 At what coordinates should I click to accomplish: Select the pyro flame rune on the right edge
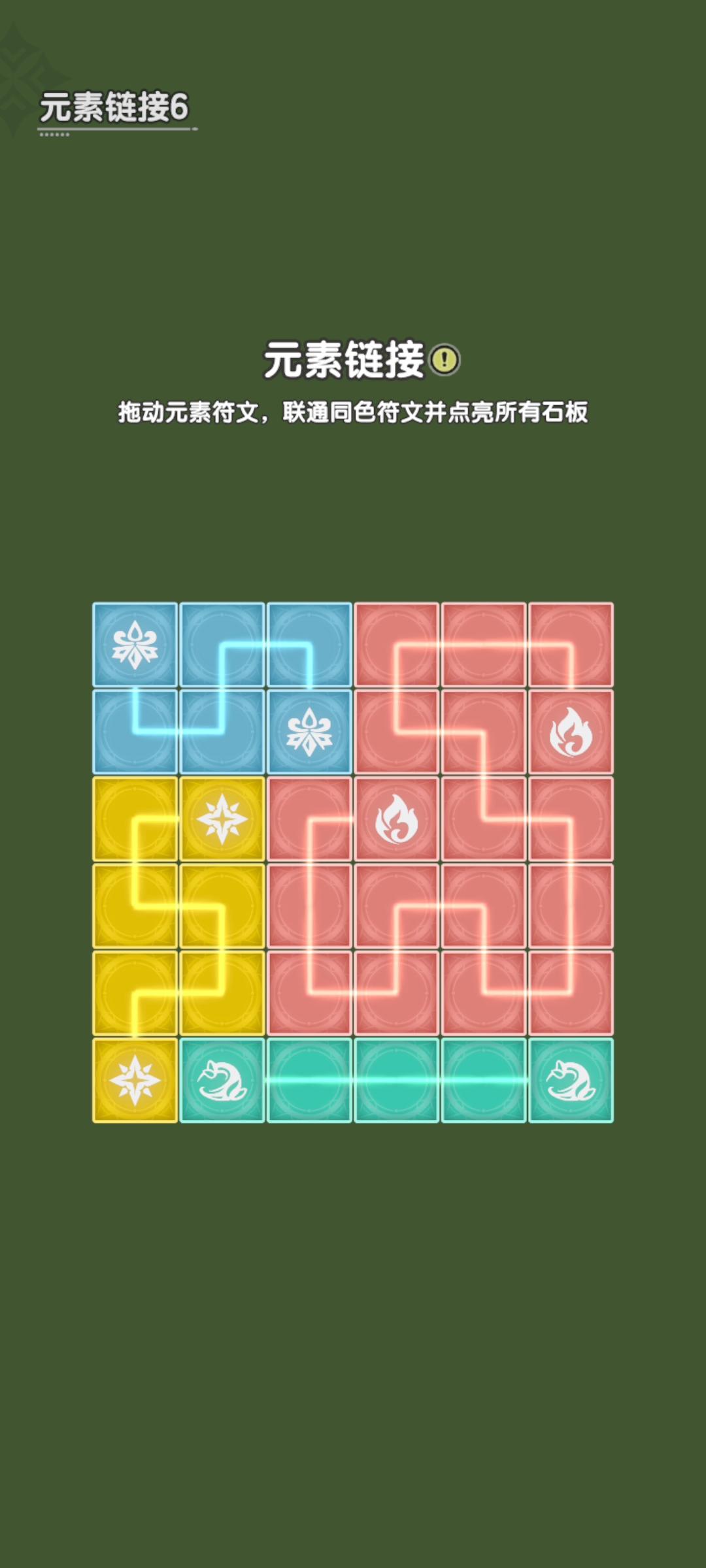click(x=571, y=734)
